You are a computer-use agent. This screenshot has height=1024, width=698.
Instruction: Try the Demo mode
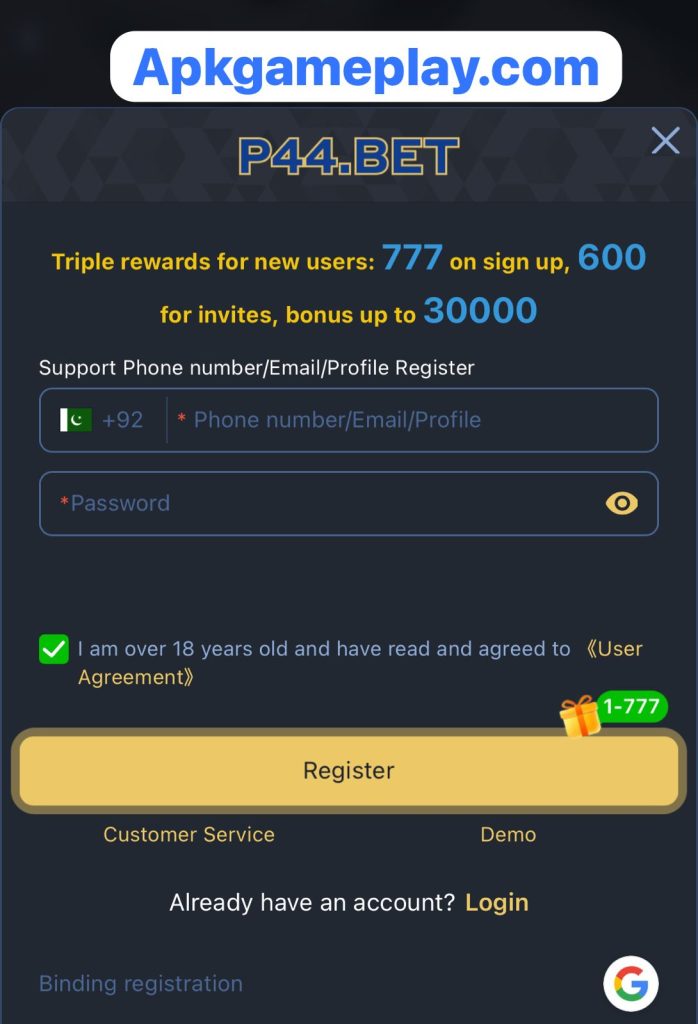(508, 834)
